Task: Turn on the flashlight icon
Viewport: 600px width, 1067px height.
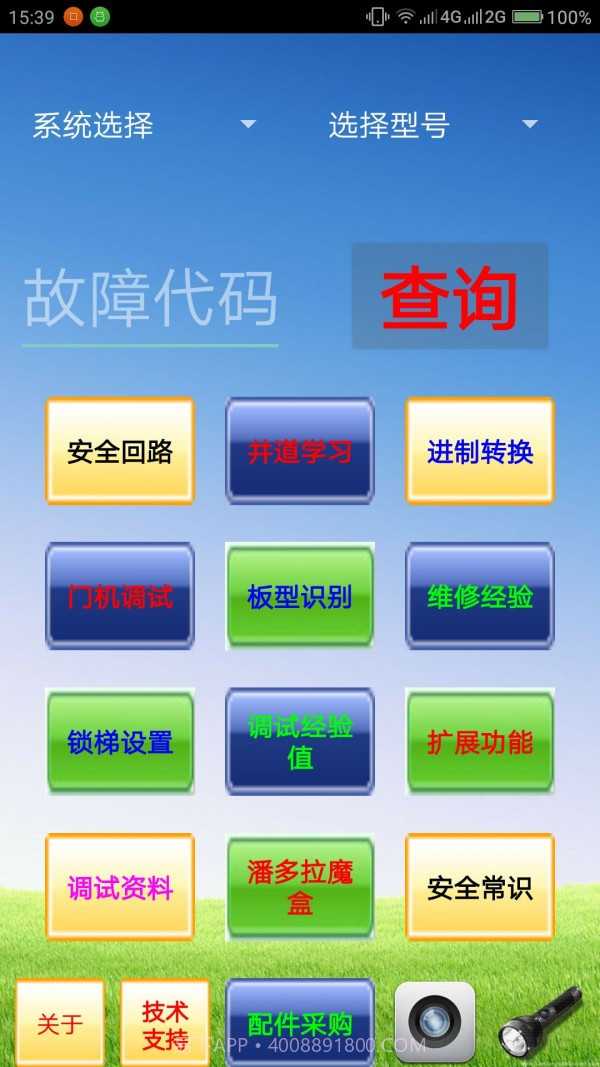Action: click(541, 1022)
